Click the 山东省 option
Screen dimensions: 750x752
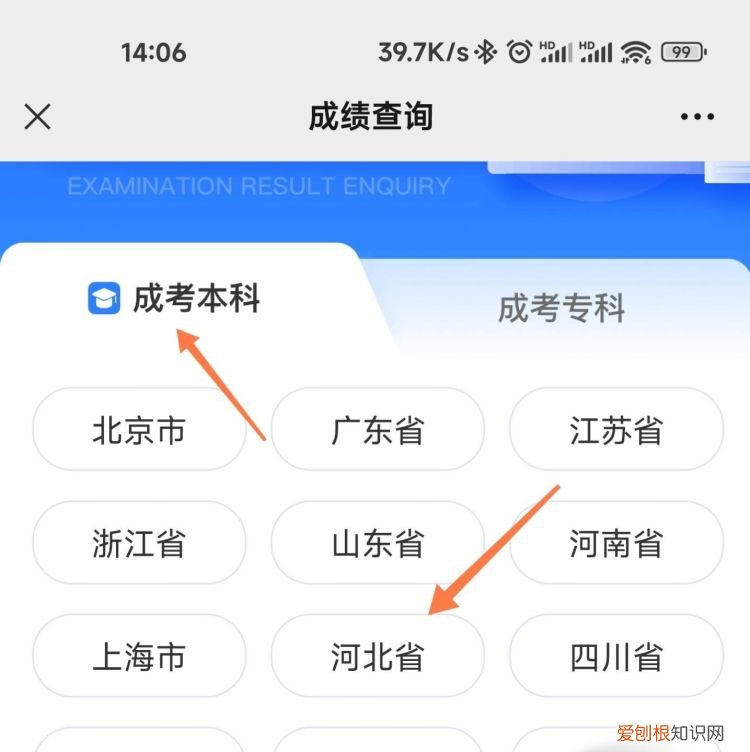click(378, 543)
